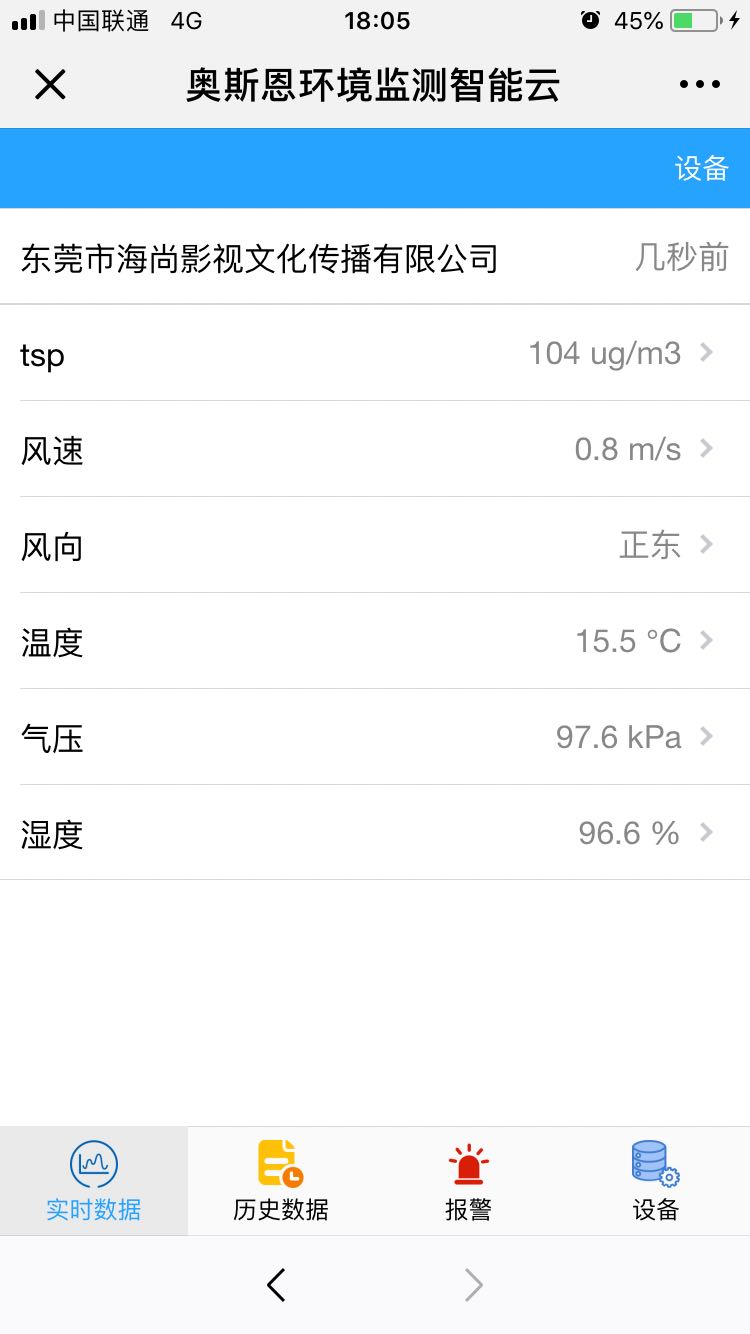
Task: Switch to the 历史数据 tab
Action: [281, 1181]
